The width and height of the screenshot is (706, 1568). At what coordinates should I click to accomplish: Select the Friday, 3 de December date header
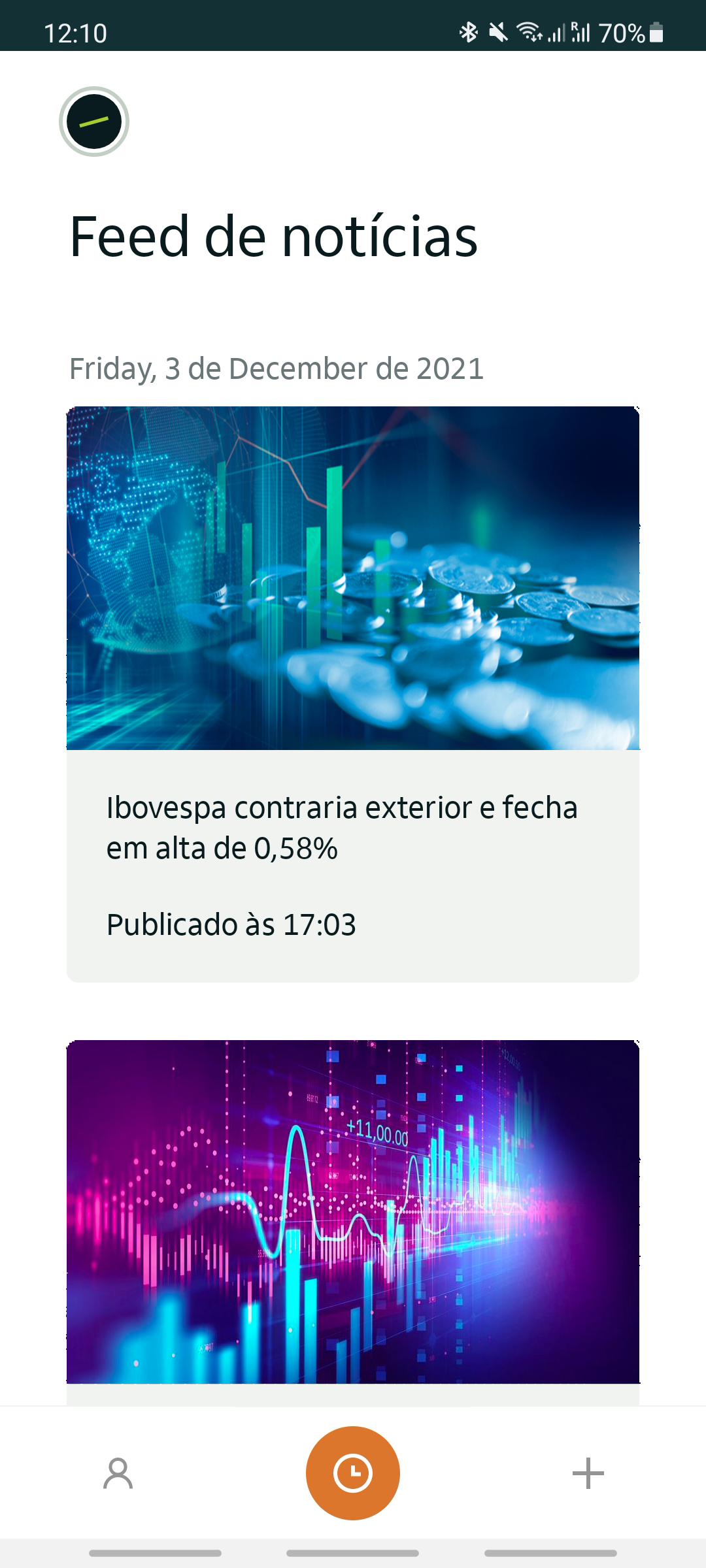point(275,369)
